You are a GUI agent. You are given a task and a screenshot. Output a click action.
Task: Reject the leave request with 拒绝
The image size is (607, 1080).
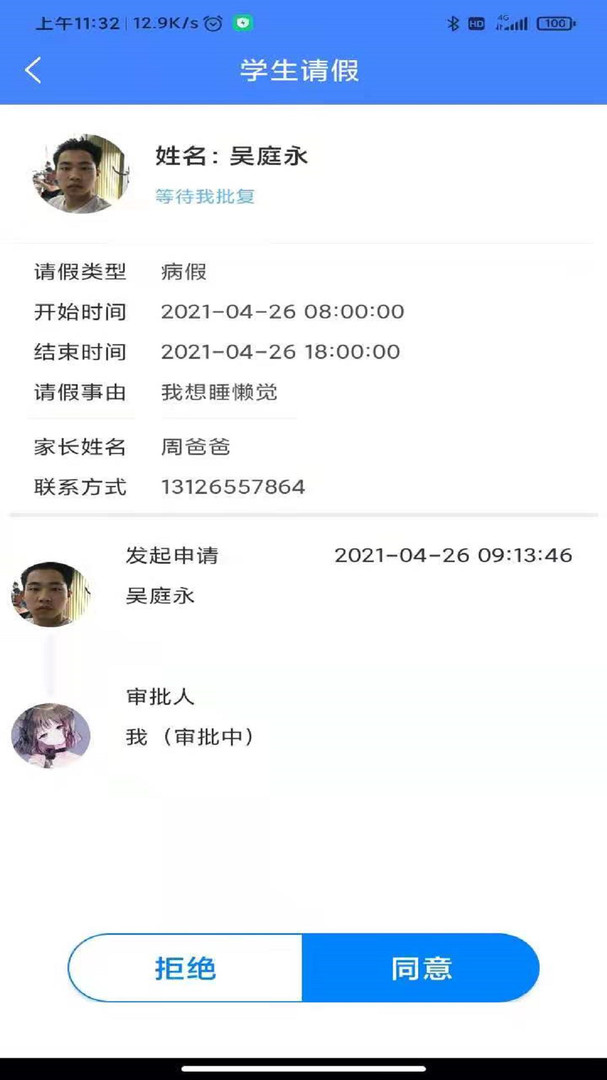pos(185,968)
